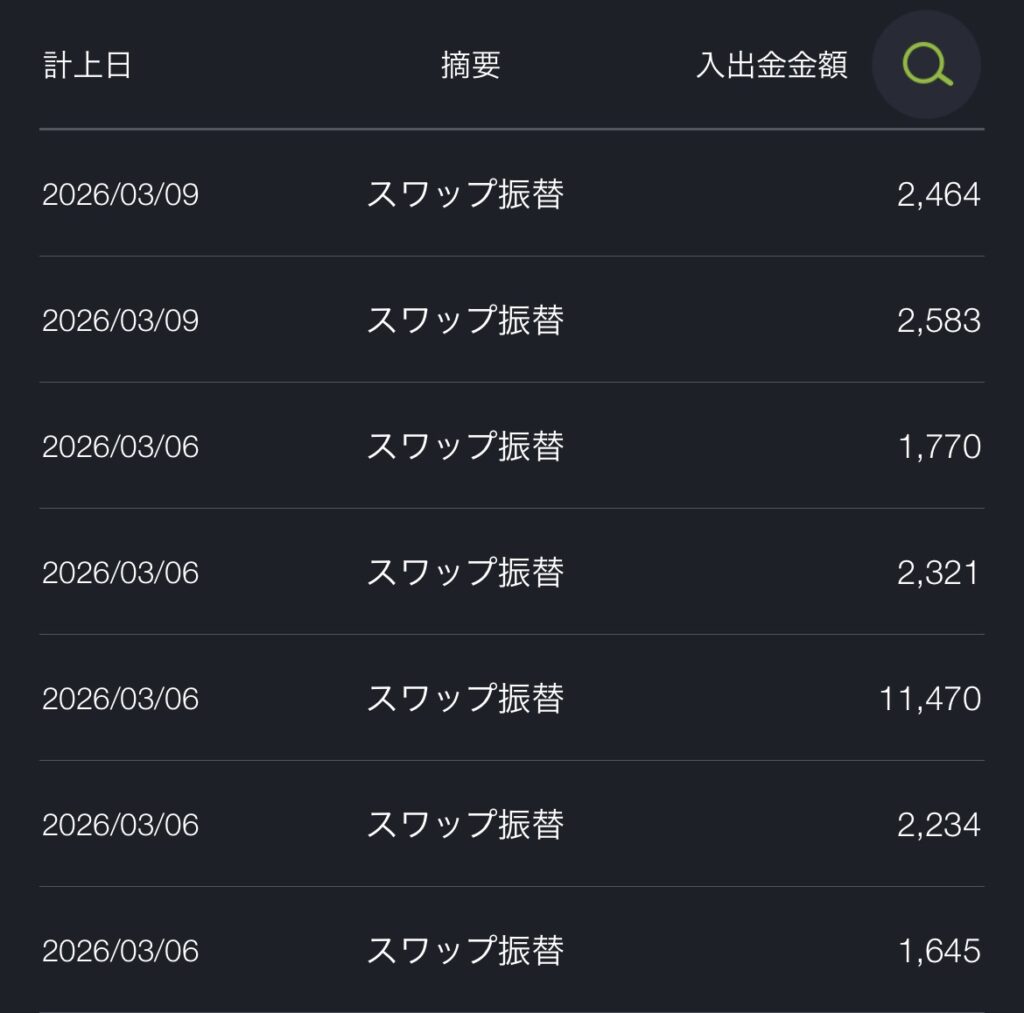Open the green search magnifier icon
The width and height of the screenshot is (1024, 1013).
(926, 66)
